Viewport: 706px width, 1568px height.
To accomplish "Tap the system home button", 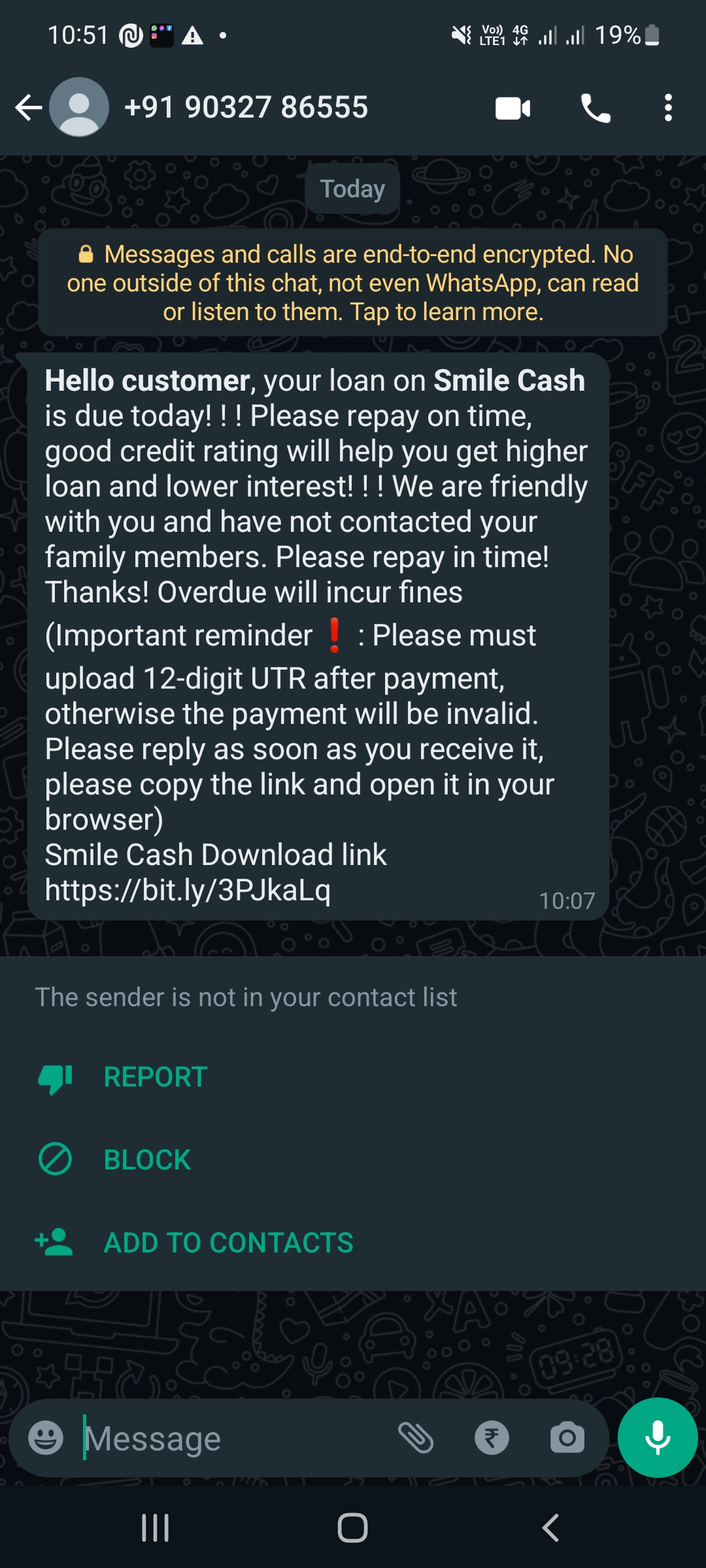I will point(352,1528).
